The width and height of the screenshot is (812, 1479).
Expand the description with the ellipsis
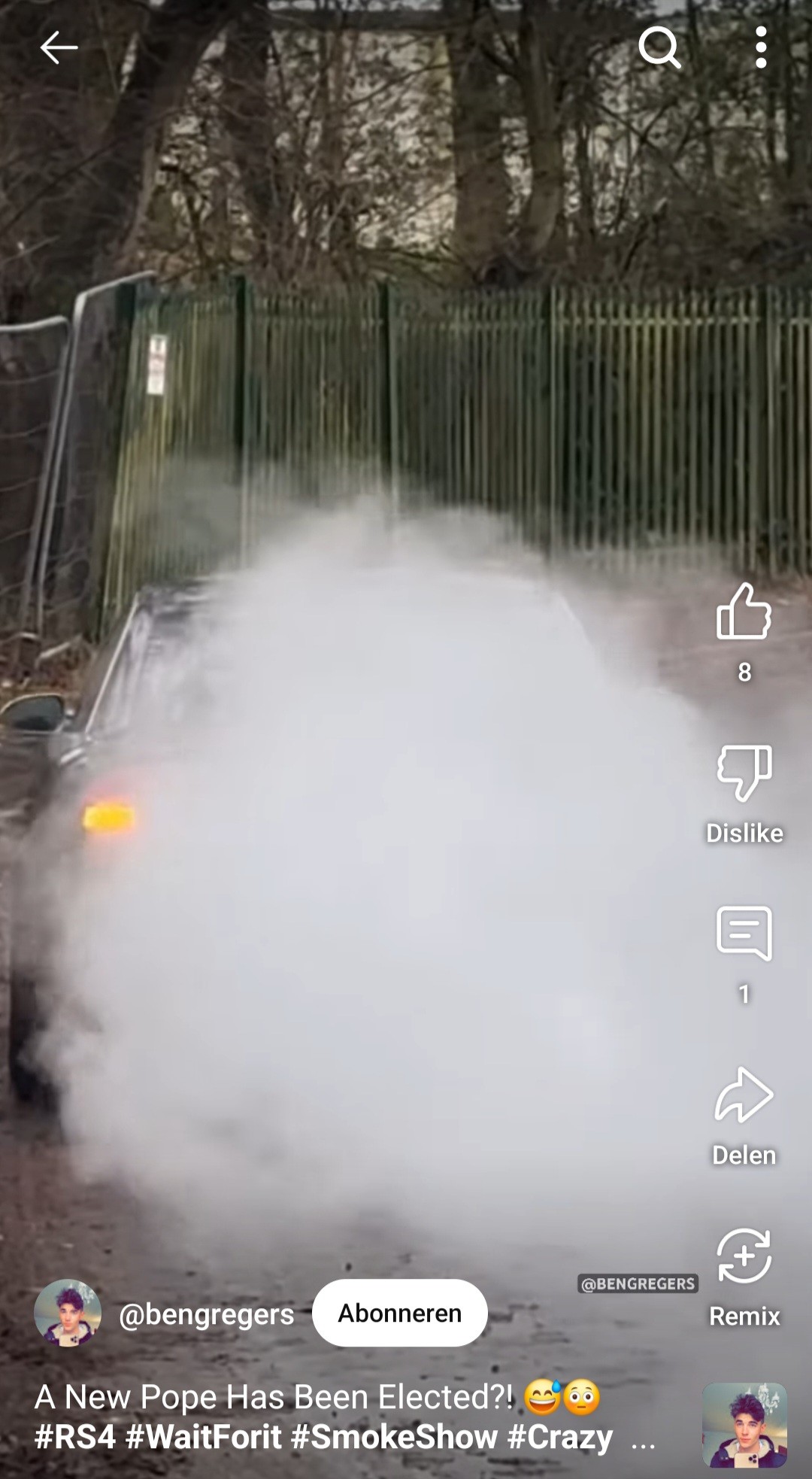click(x=643, y=1439)
